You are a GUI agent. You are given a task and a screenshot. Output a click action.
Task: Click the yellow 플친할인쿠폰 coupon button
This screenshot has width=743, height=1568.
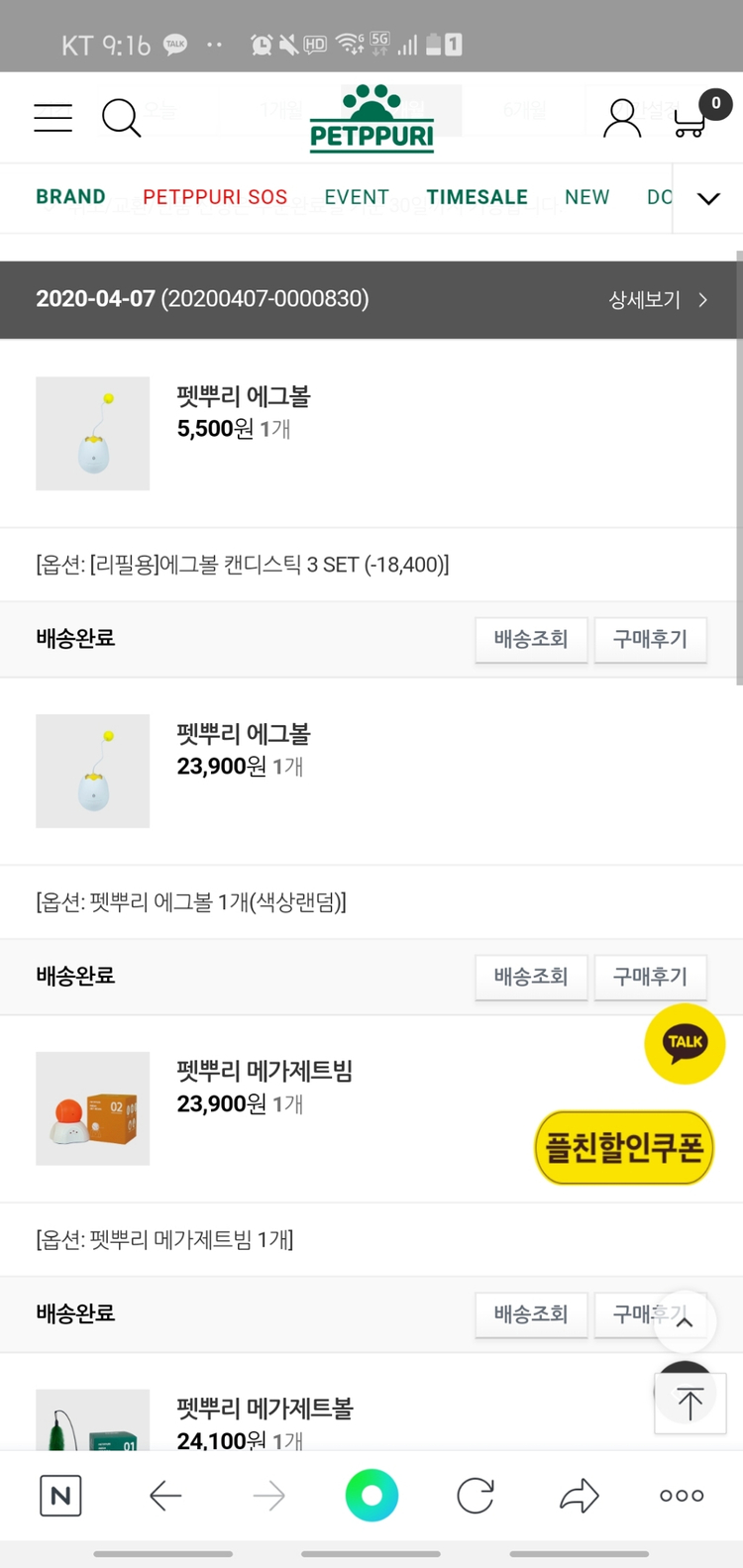623,1146
